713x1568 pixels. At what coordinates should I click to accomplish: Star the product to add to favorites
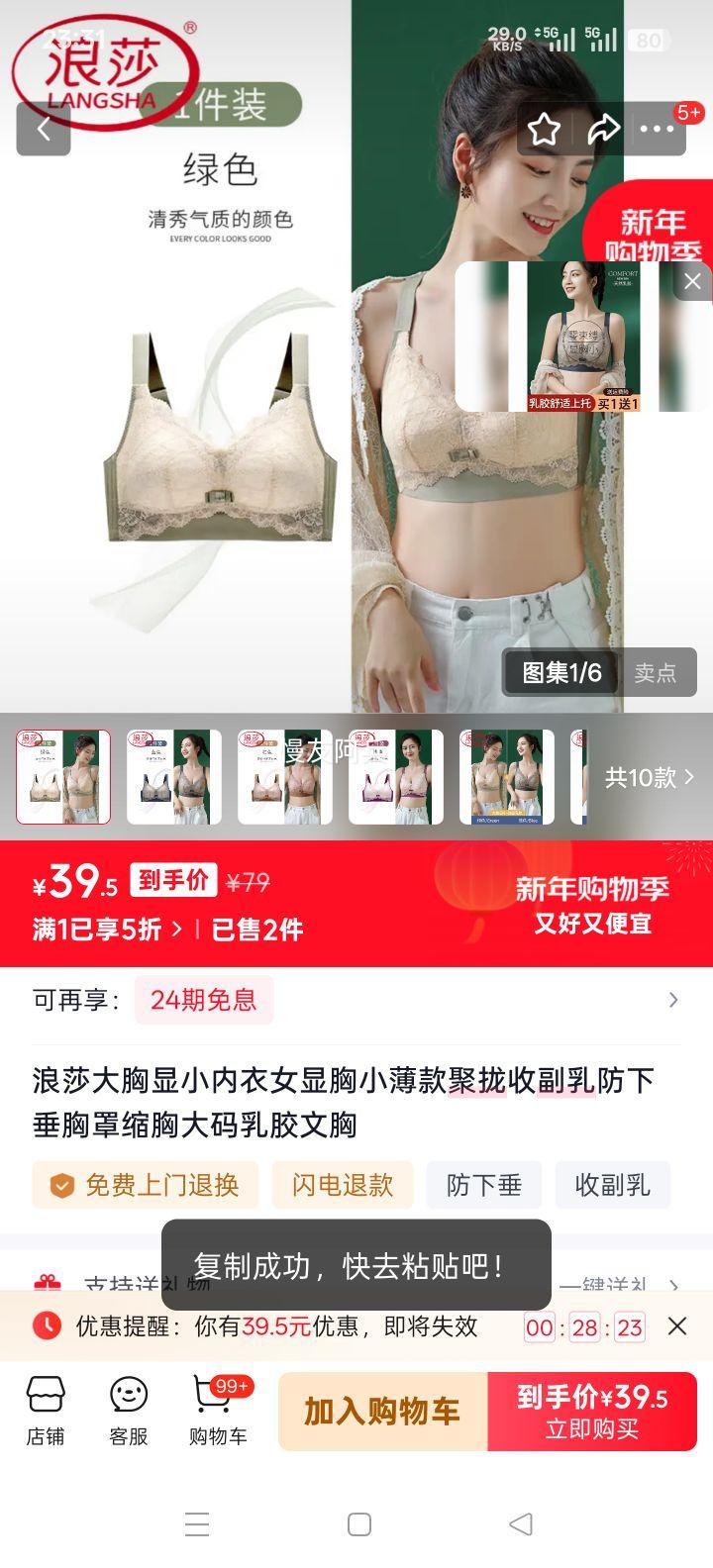[x=544, y=128]
